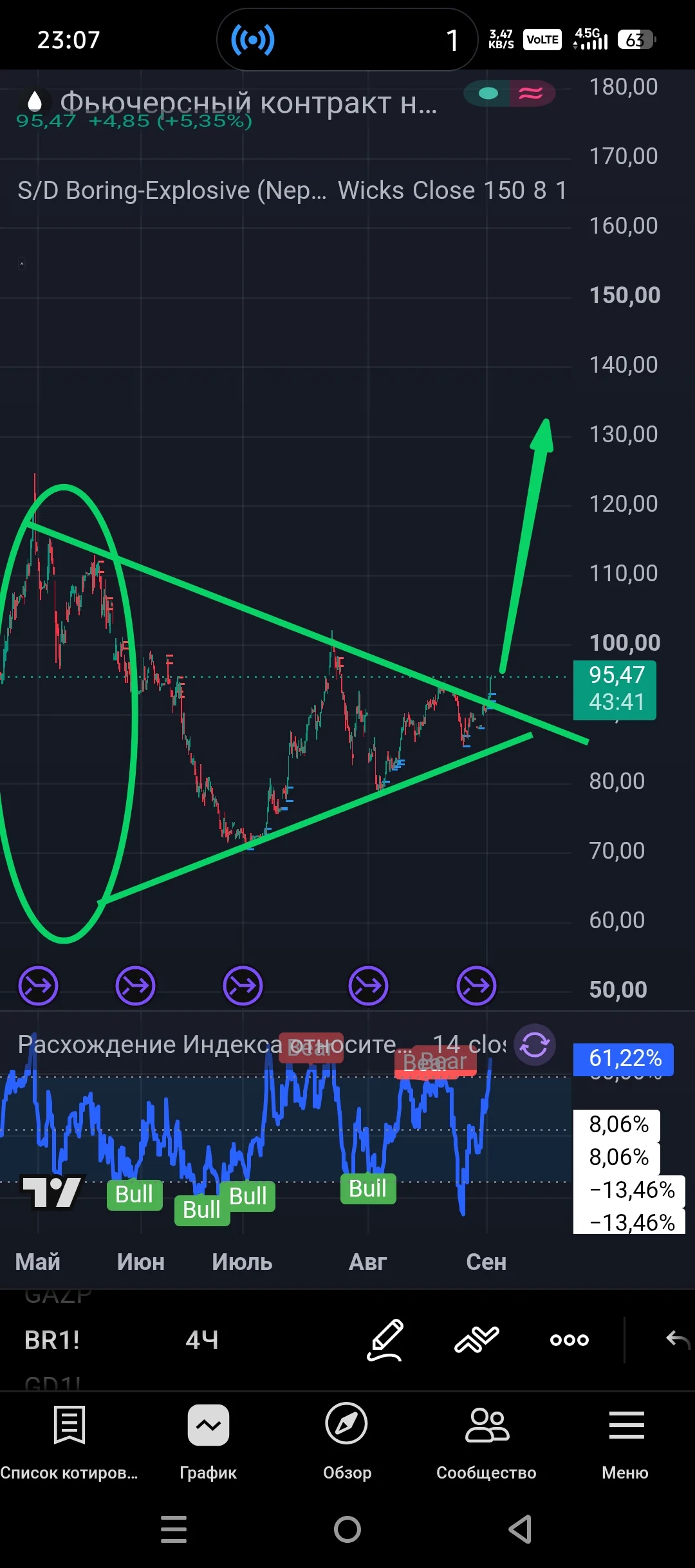Tap the contract rollover marker under Сен

[x=476, y=985]
